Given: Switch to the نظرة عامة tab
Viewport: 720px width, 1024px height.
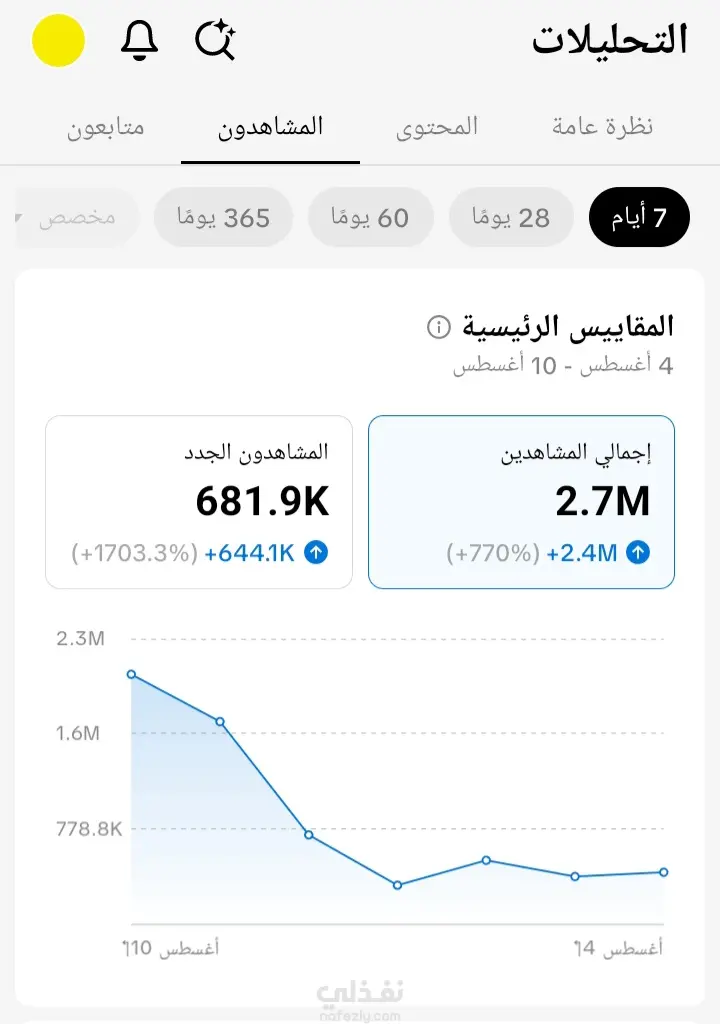Looking at the screenshot, I should 602,126.
